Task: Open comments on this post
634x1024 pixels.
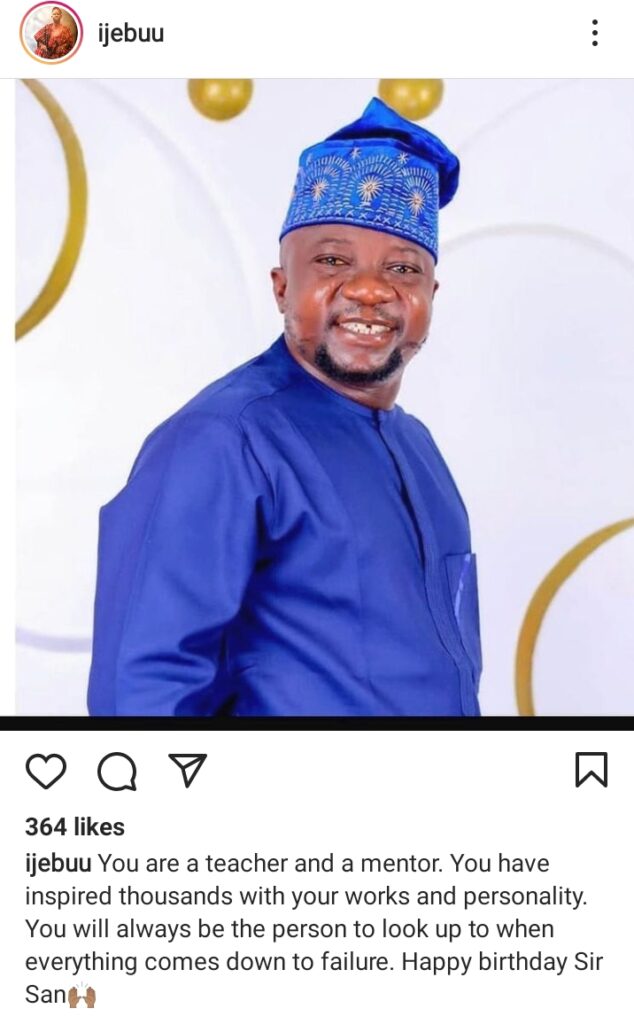Action: (x=117, y=771)
